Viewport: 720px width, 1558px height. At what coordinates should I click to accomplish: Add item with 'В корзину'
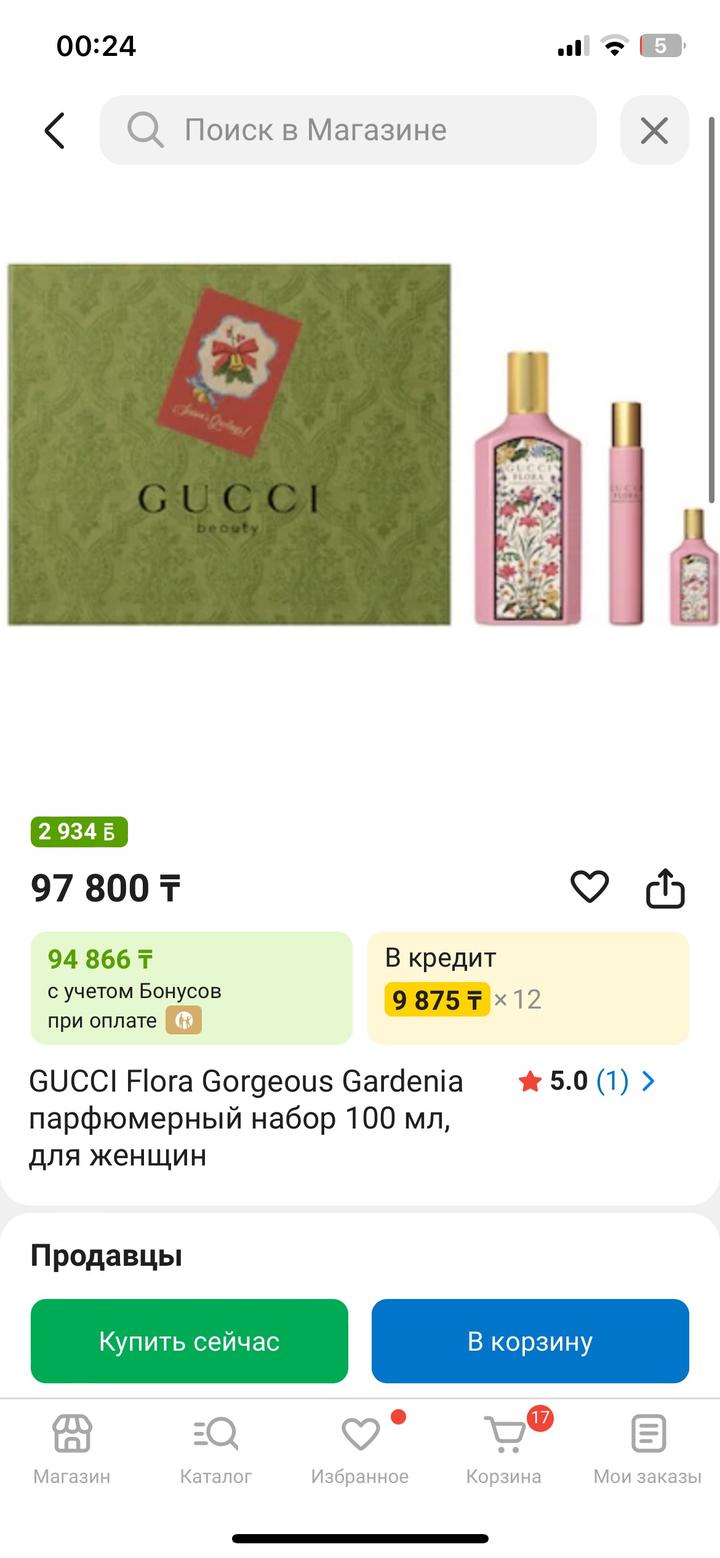tap(530, 1341)
